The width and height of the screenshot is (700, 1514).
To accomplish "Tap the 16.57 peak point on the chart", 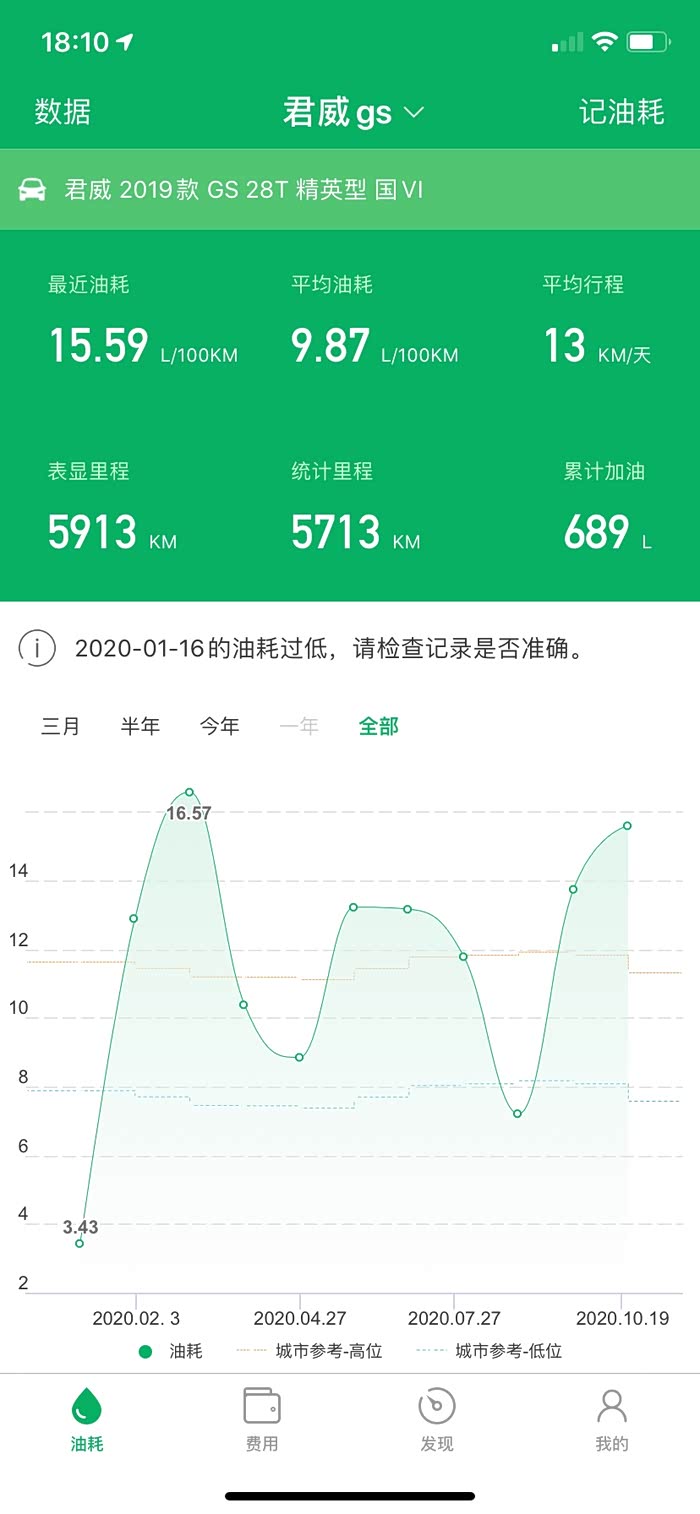I will pyautogui.click(x=189, y=792).
